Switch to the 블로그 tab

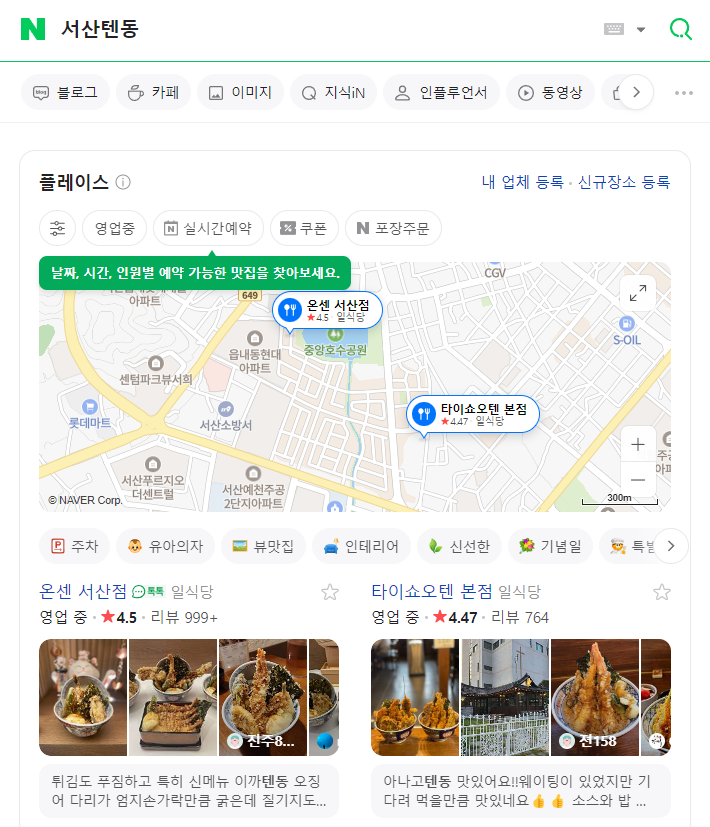(66, 93)
